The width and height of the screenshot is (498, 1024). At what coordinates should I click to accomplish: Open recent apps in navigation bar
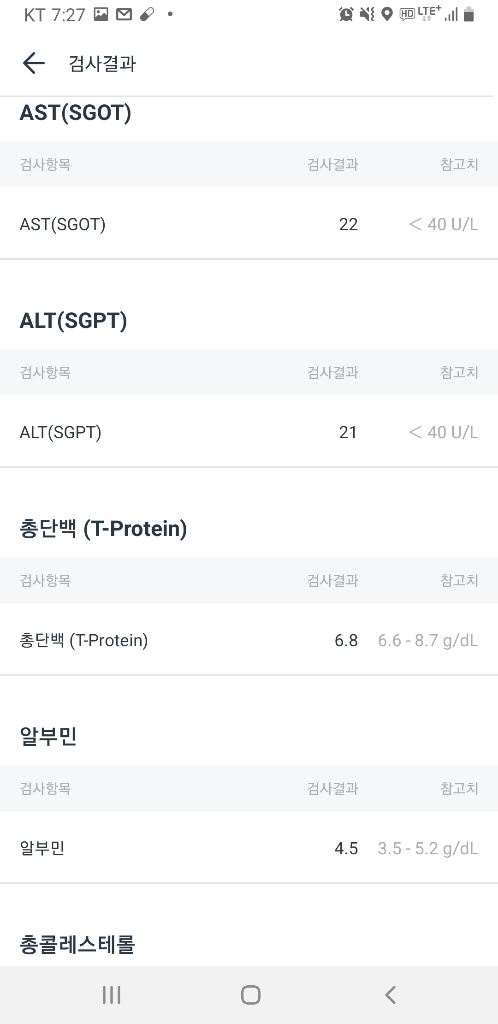(x=112, y=995)
